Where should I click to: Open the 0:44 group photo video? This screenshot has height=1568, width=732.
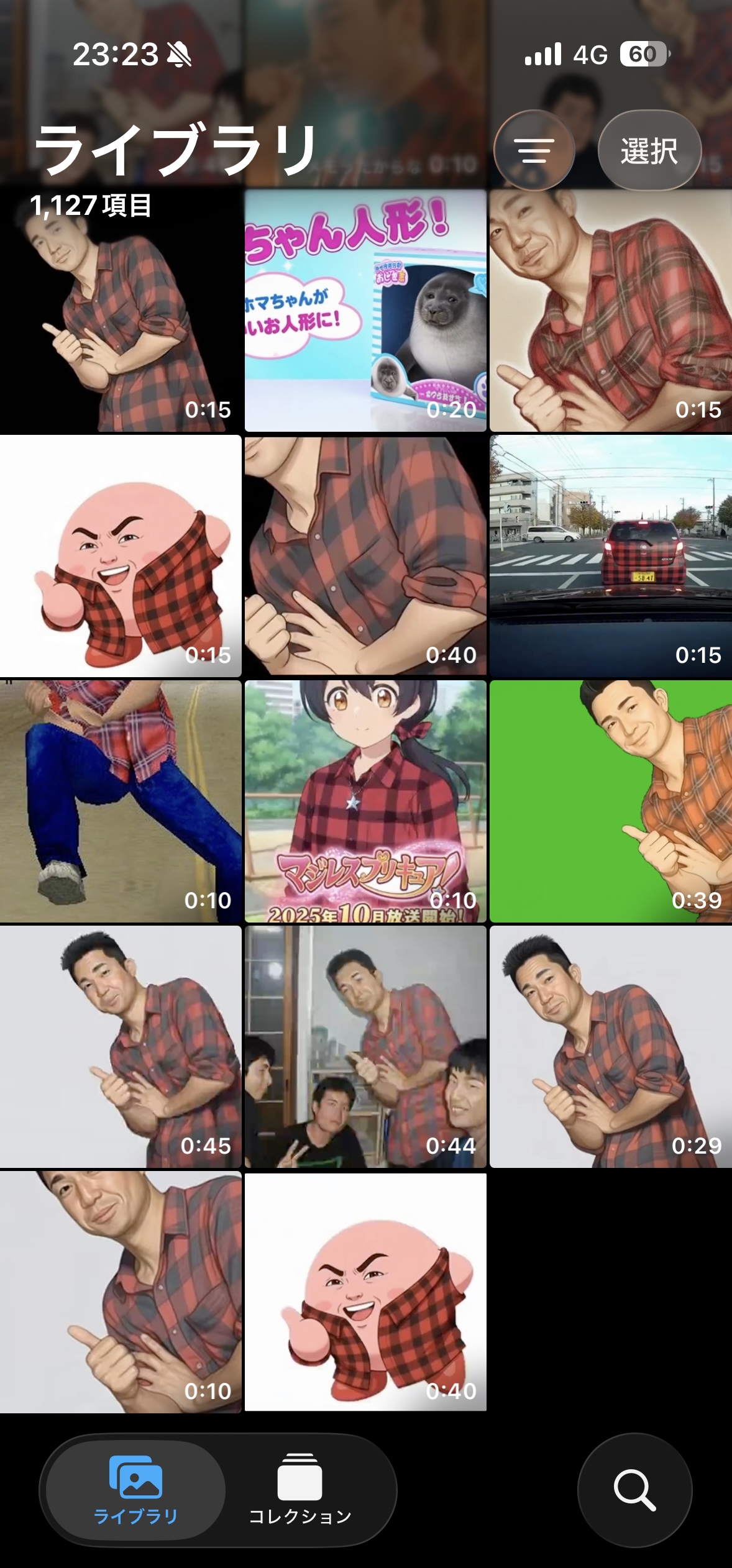[365, 1047]
